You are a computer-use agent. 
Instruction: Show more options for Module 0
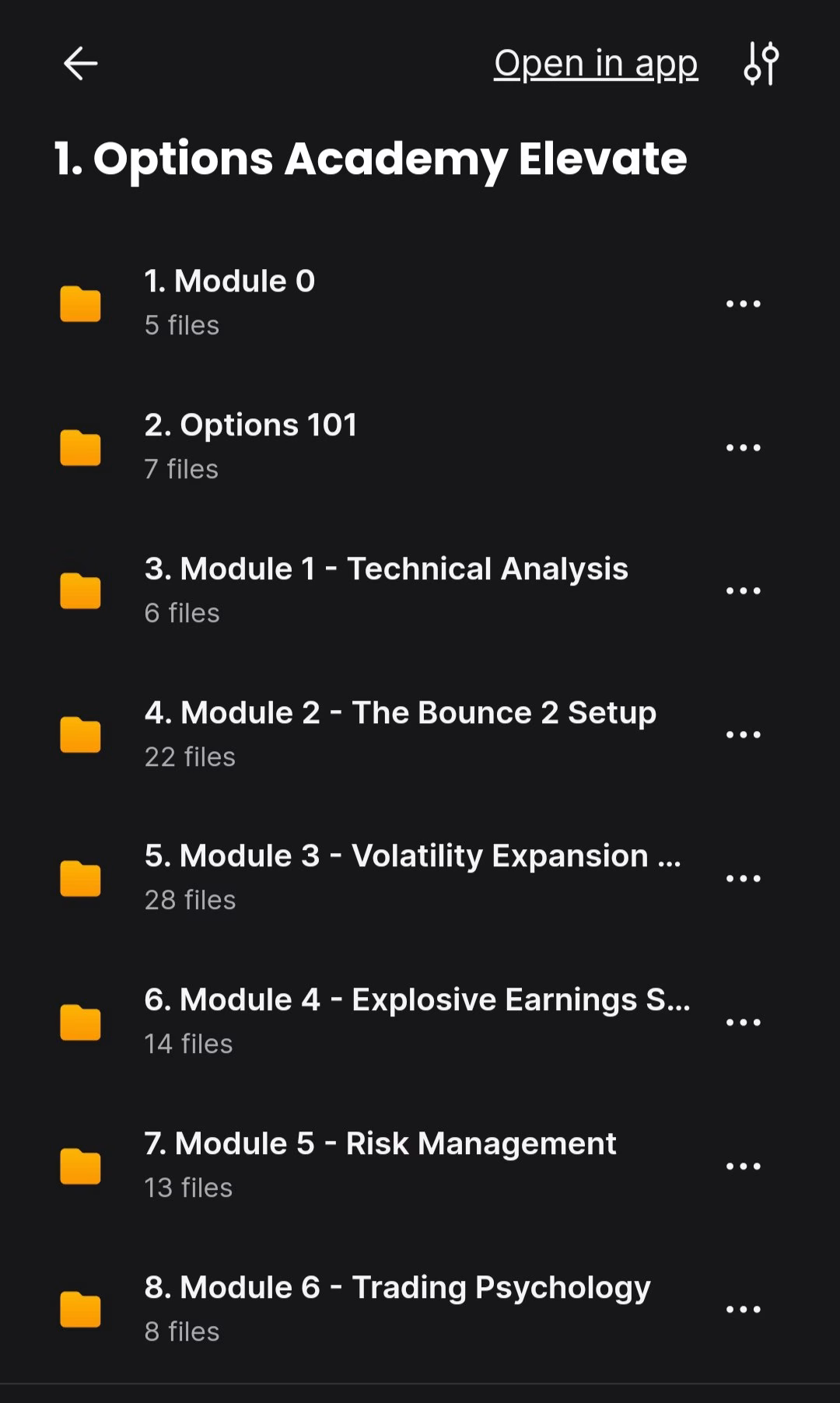coord(743,303)
